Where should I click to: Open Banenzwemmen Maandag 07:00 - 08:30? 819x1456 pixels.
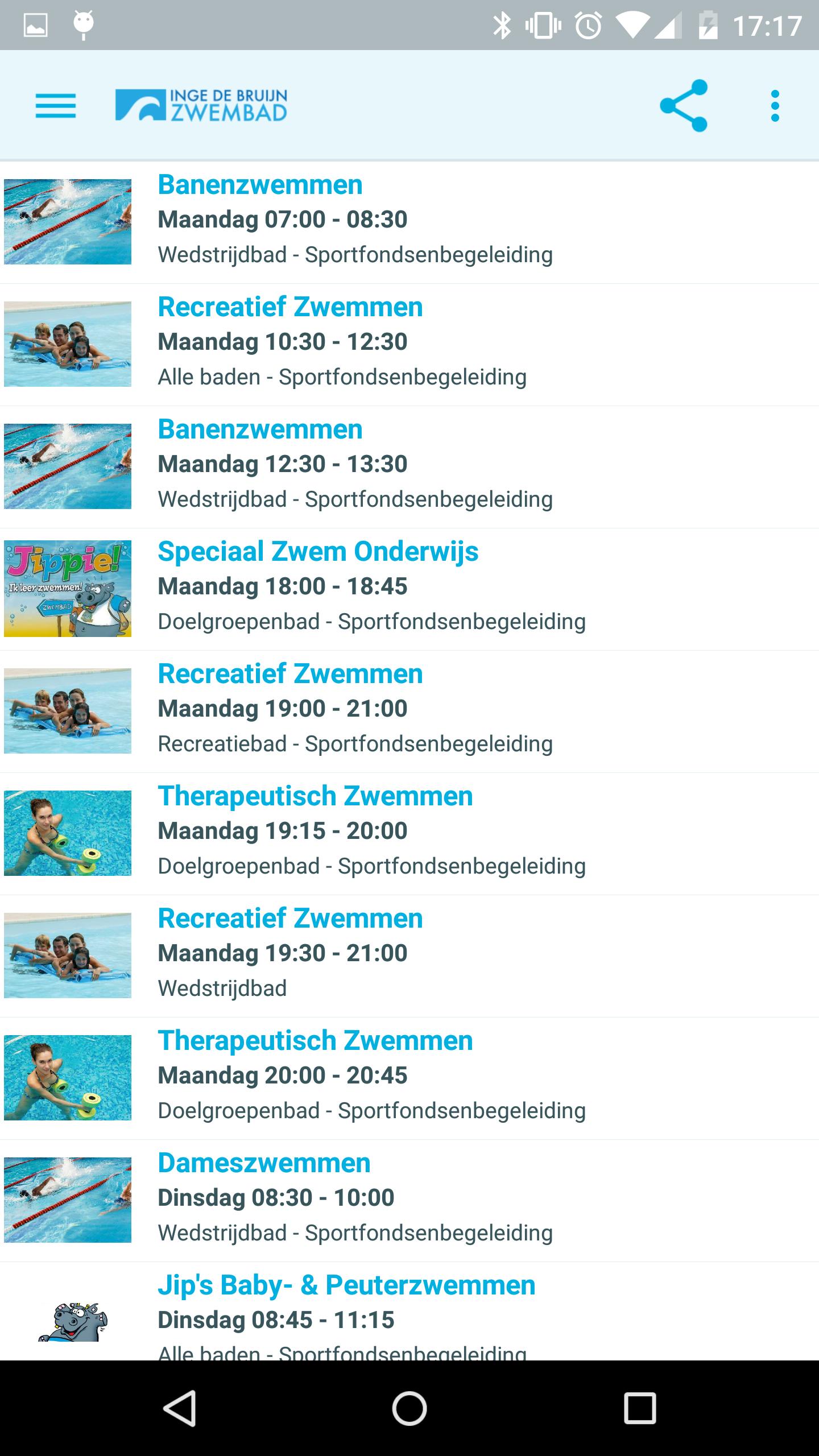coord(409,222)
